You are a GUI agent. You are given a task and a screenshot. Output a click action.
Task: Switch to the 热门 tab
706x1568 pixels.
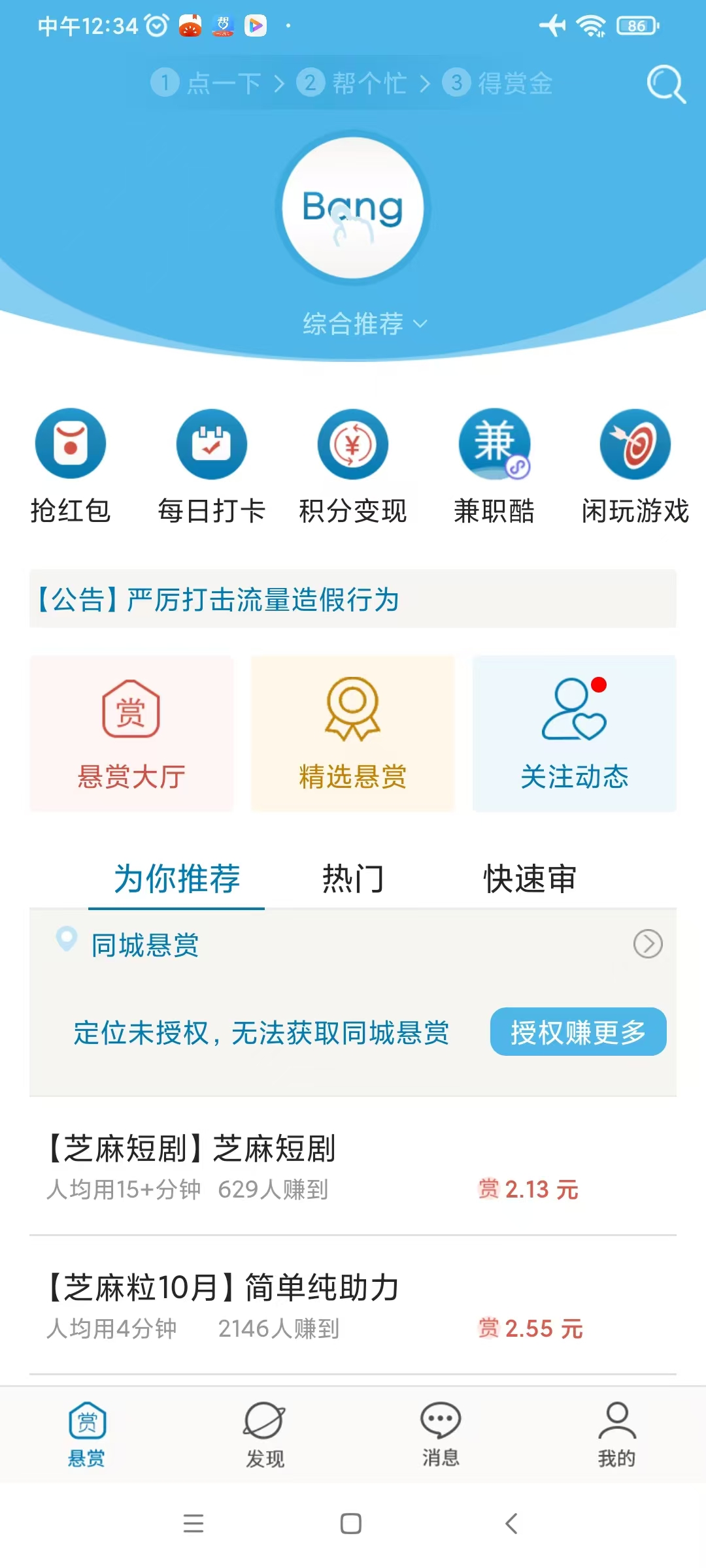tap(353, 878)
